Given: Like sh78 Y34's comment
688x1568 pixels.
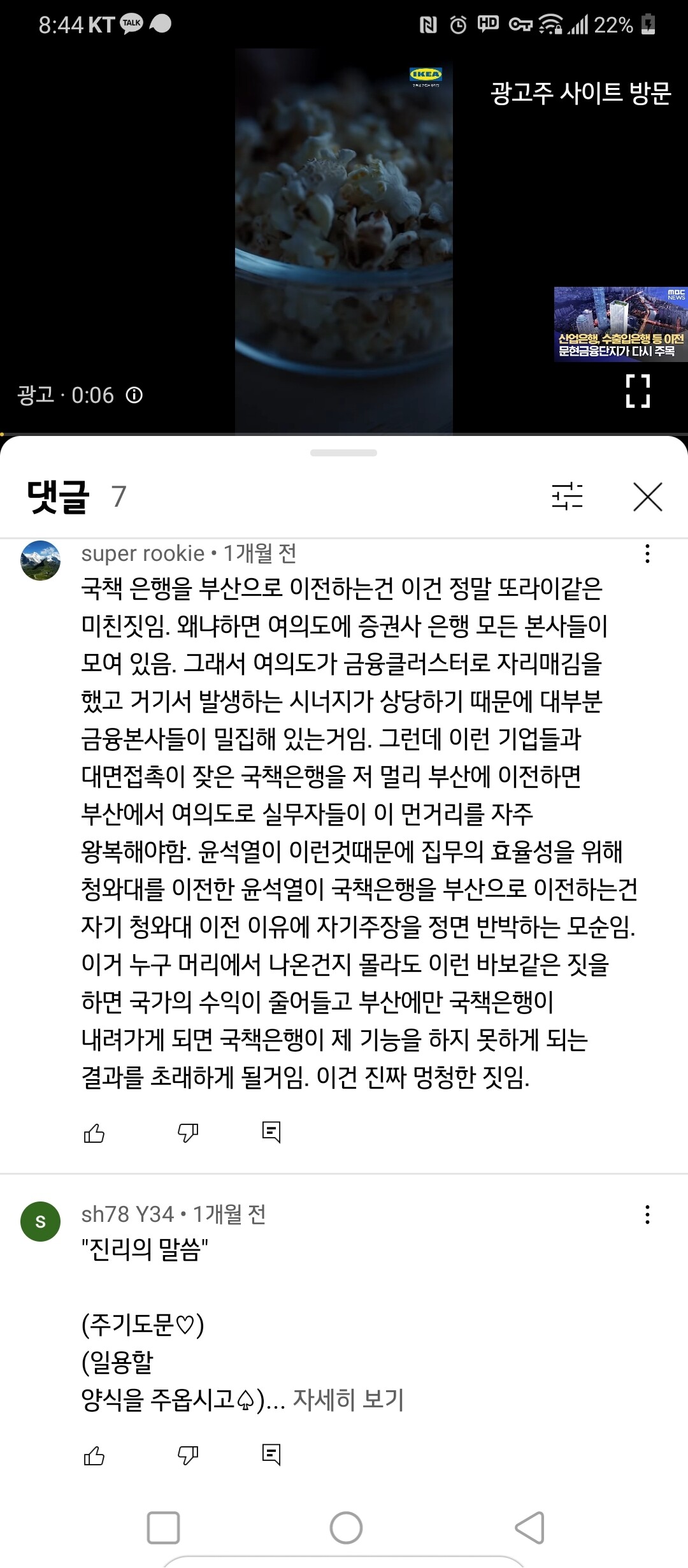Looking at the screenshot, I should point(94,1455).
